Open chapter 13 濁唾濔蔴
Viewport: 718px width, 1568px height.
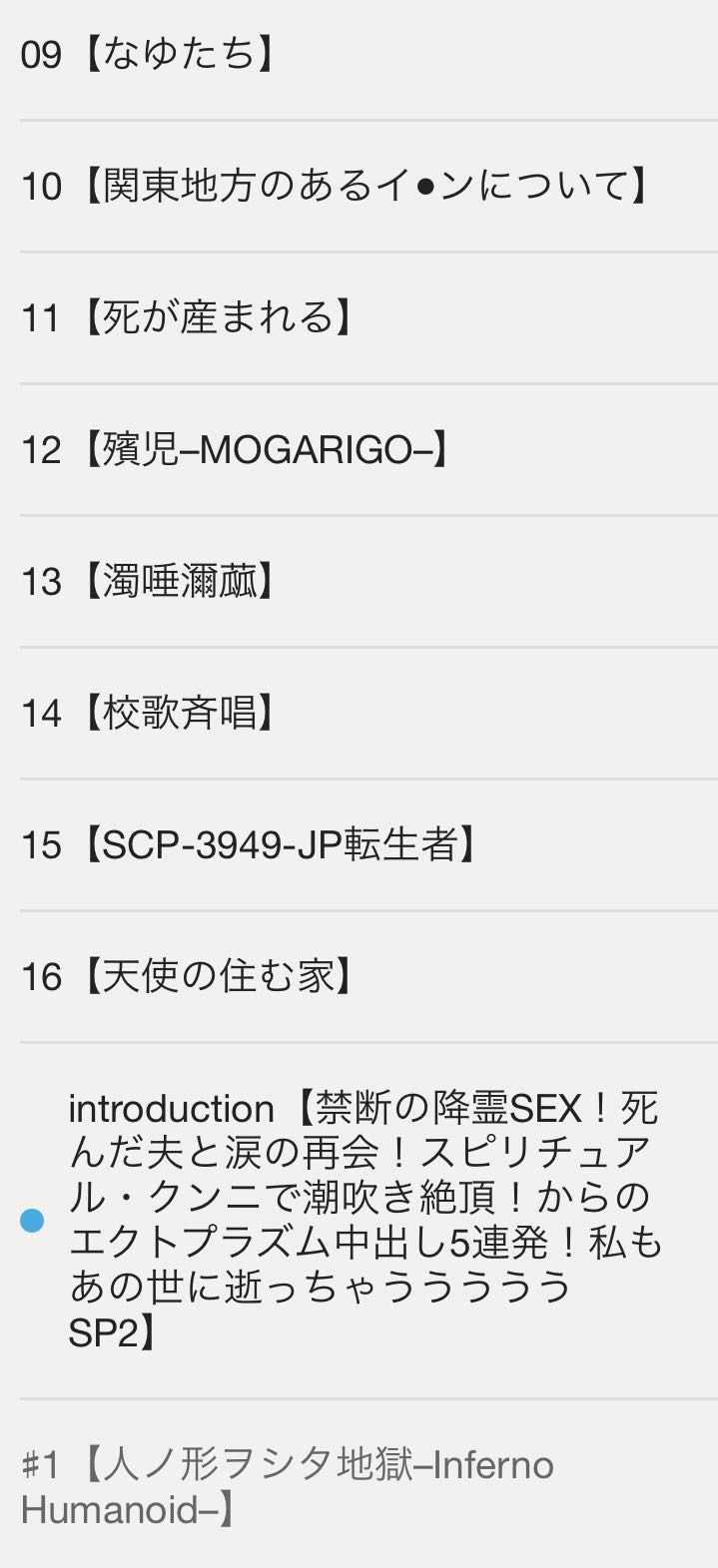[x=148, y=582]
